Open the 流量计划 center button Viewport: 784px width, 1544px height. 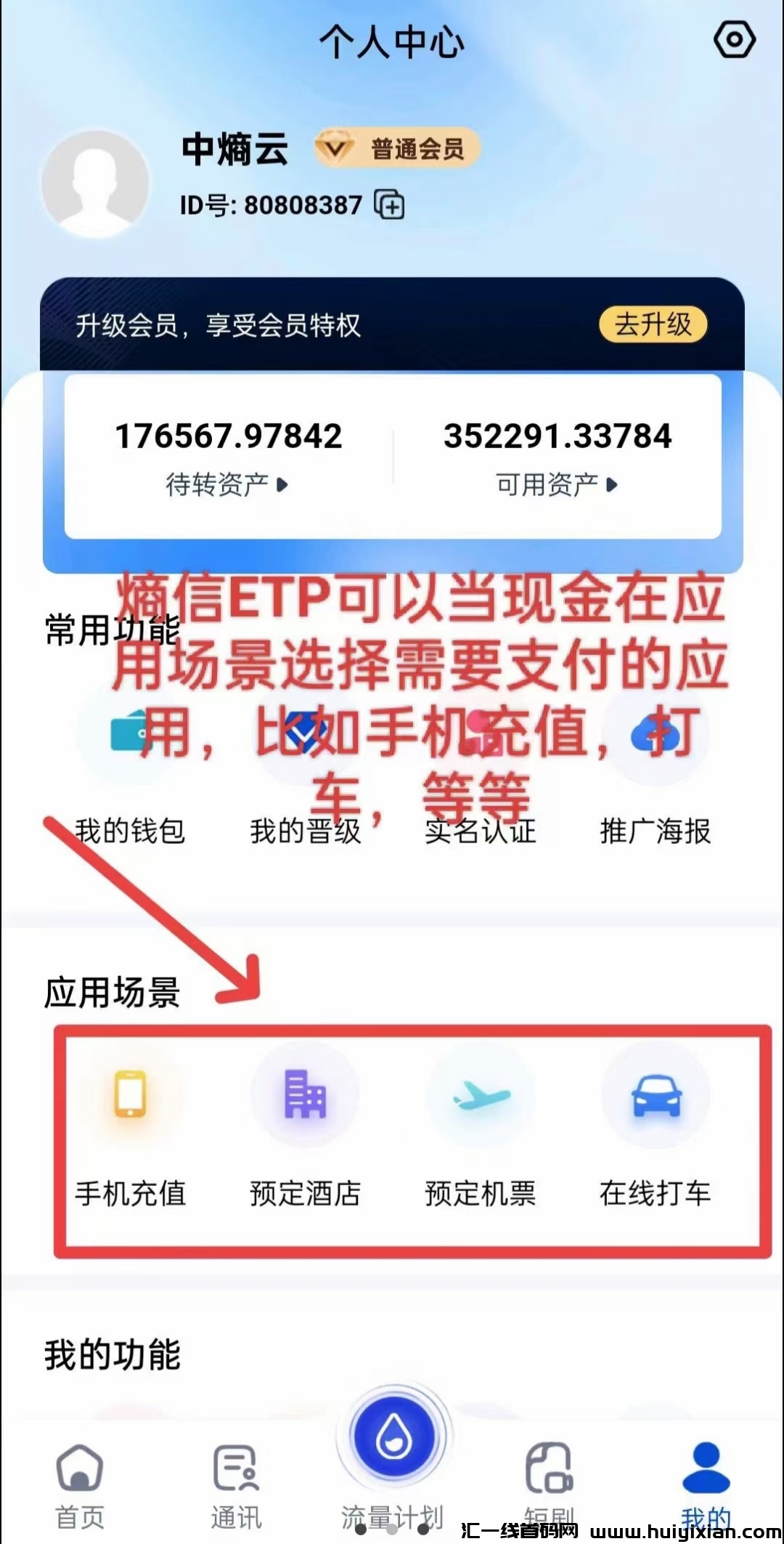coord(393,1438)
